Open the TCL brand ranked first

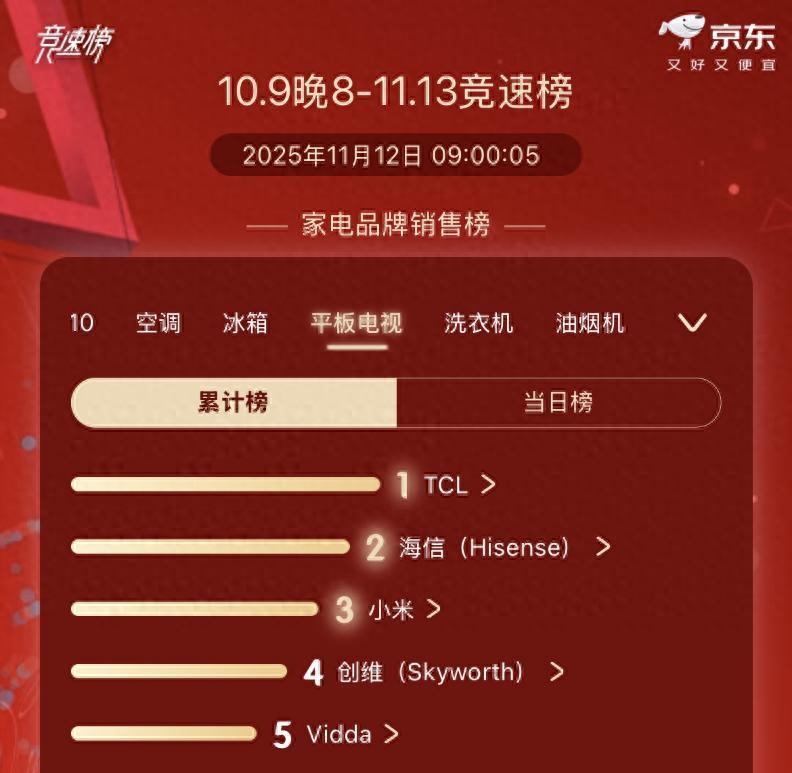(x=459, y=485)
